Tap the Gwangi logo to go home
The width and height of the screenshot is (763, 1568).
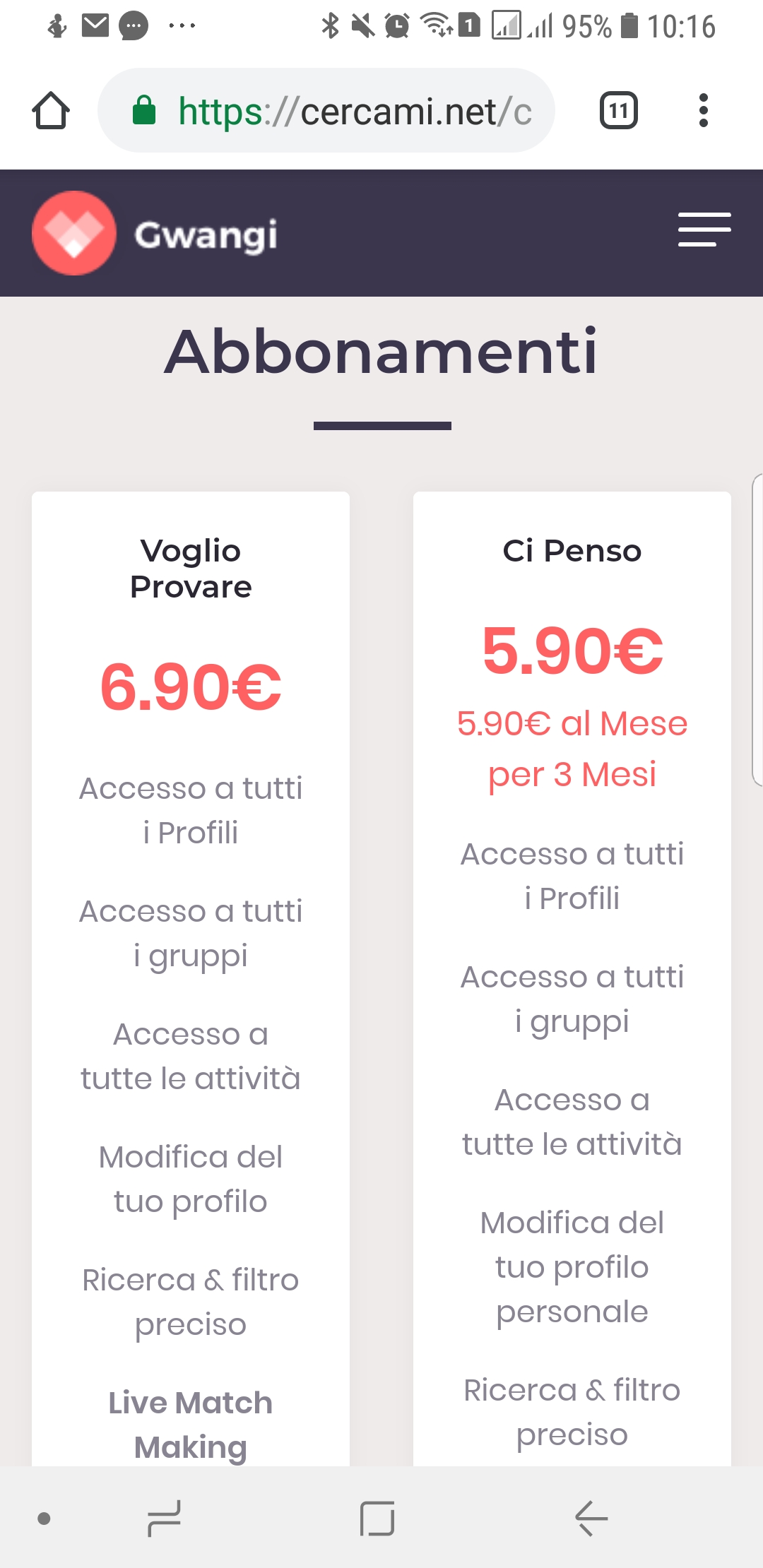[x=155, y=233]
